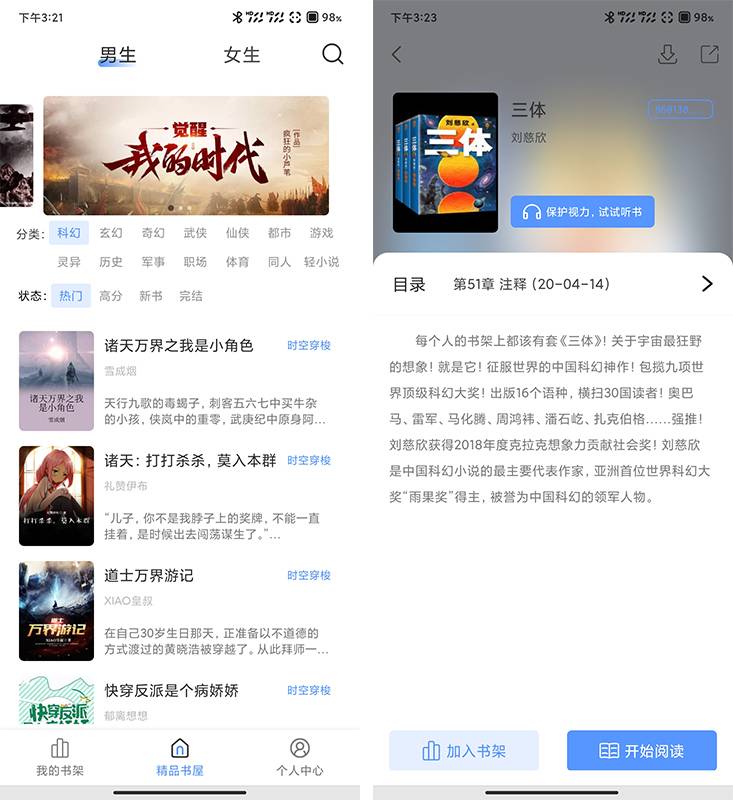The width and height of the screenshot is (733, 800).
Task: Open the 觉醒我的时代 banner
Action: click(186, 155)
